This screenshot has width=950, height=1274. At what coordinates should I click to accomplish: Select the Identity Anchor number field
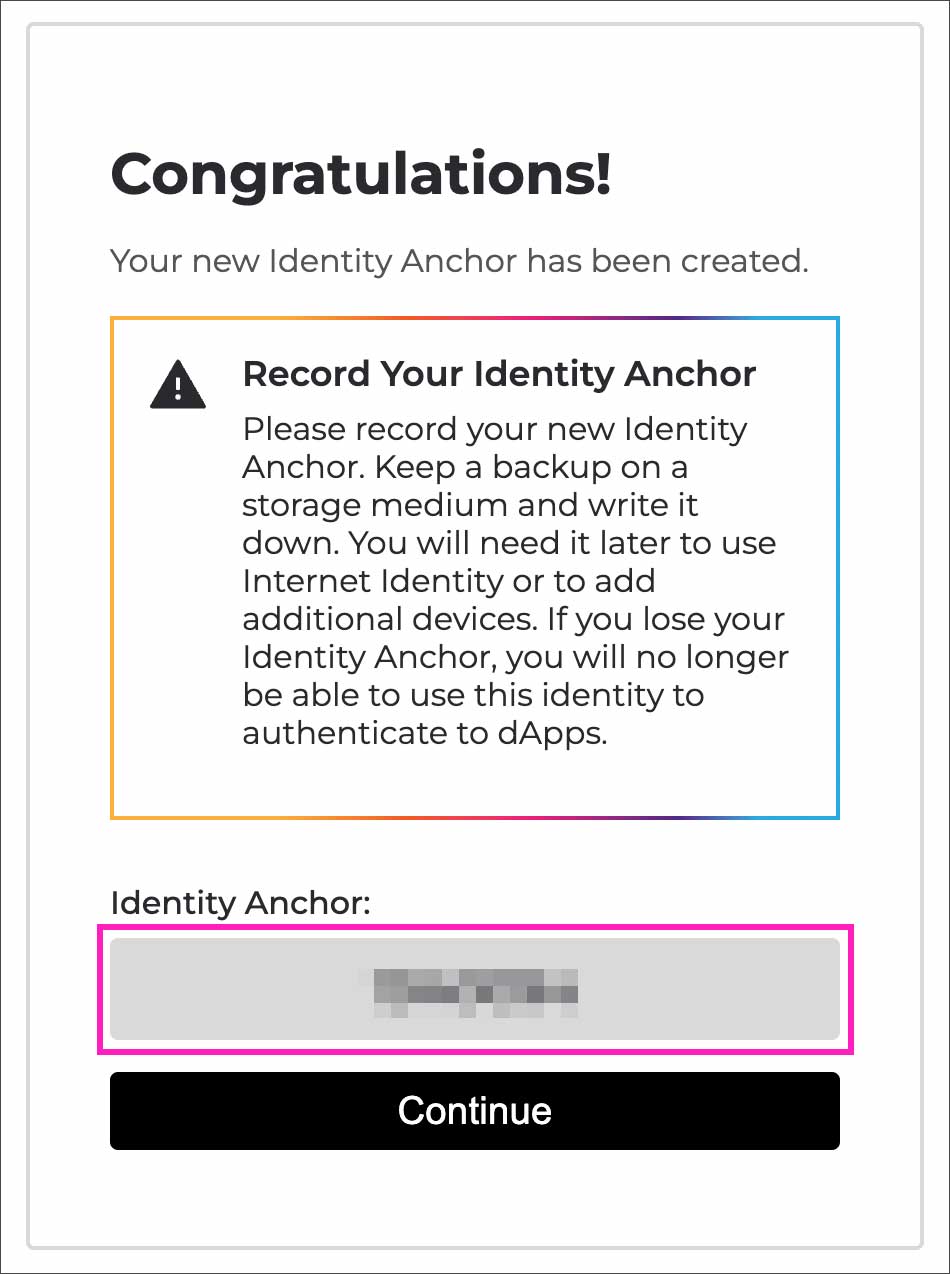pos(474,989)
